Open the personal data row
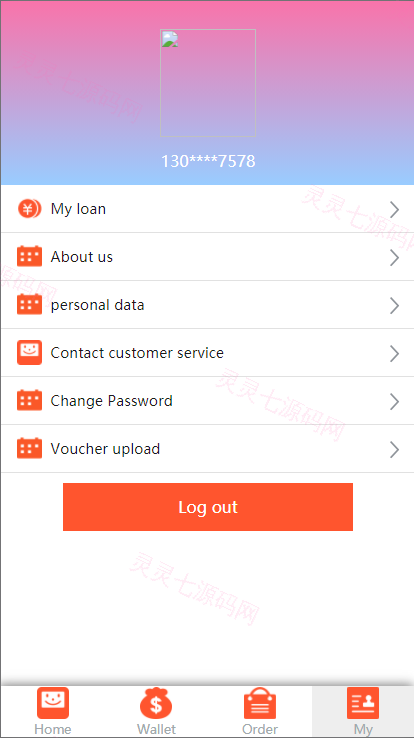 pos(207,305)
